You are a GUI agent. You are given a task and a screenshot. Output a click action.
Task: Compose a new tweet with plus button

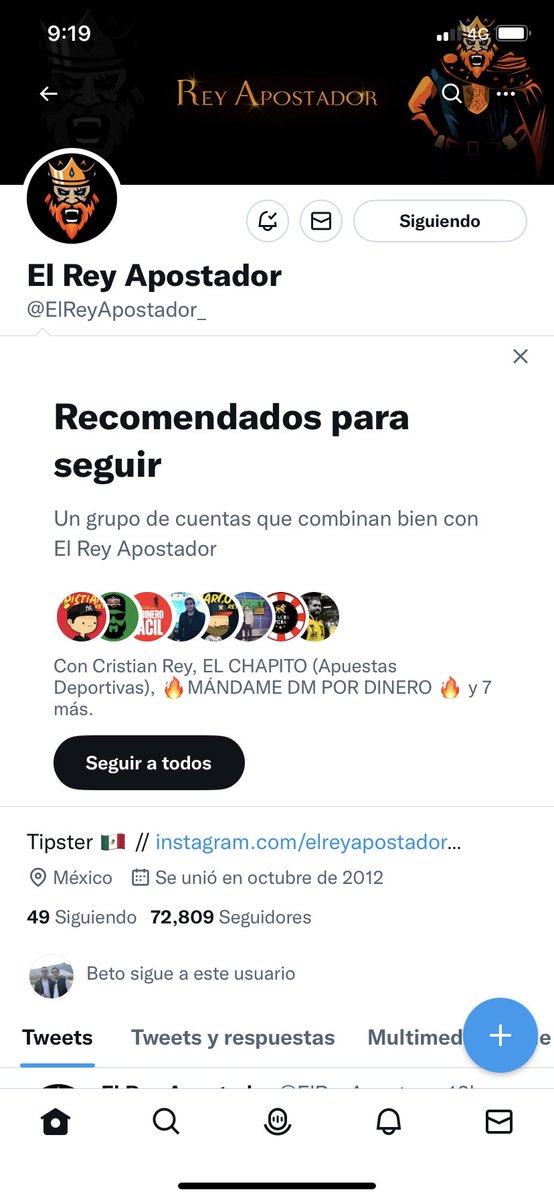500,1035
